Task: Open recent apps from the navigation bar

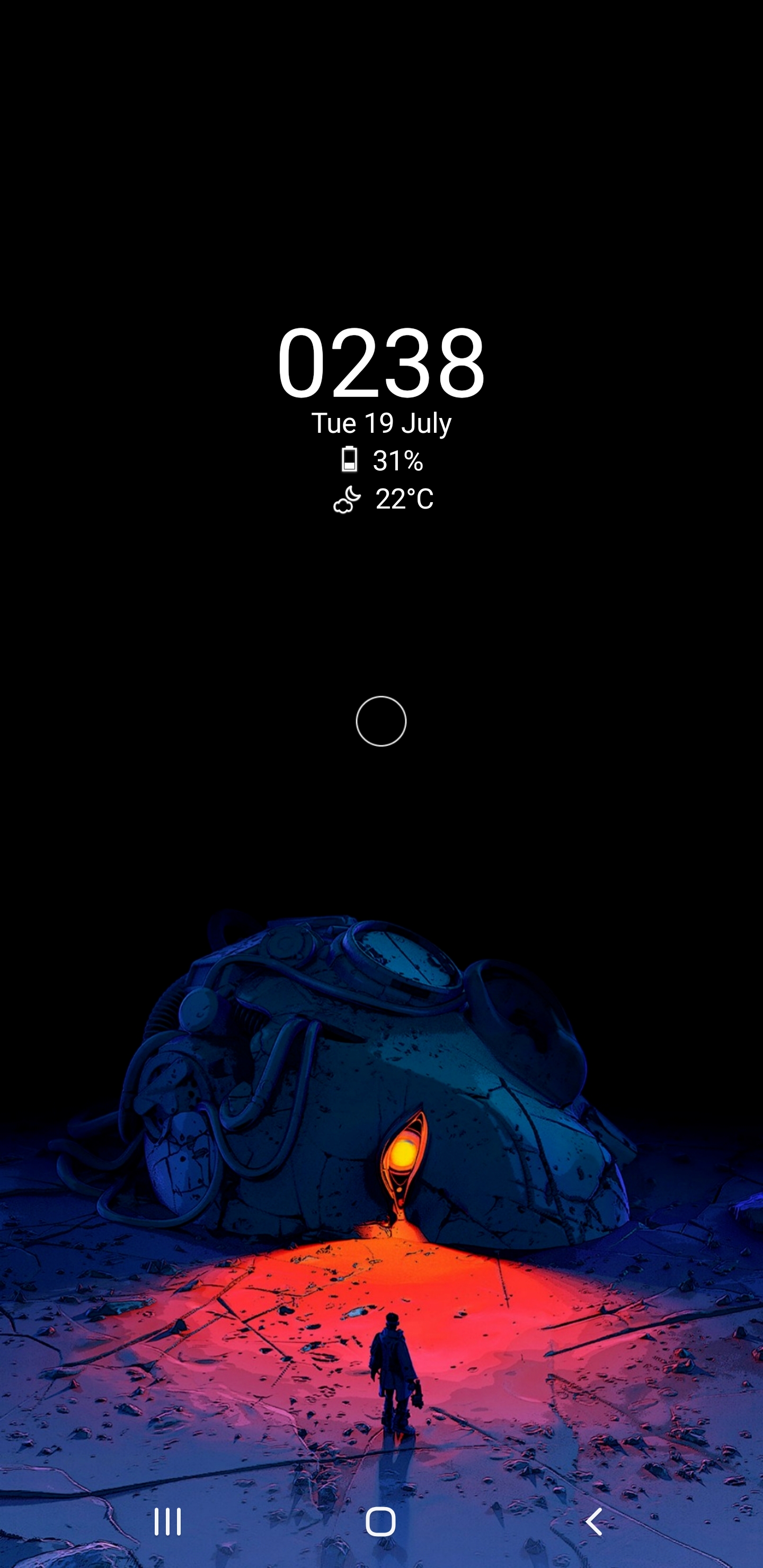Action: tap(167, 1522)
